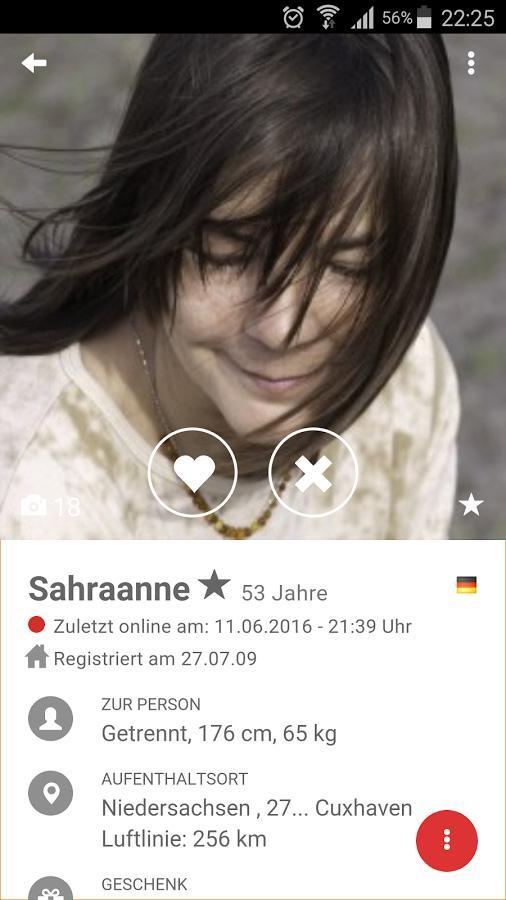
Task: Add to favorites with the white star
Action: 471,505
